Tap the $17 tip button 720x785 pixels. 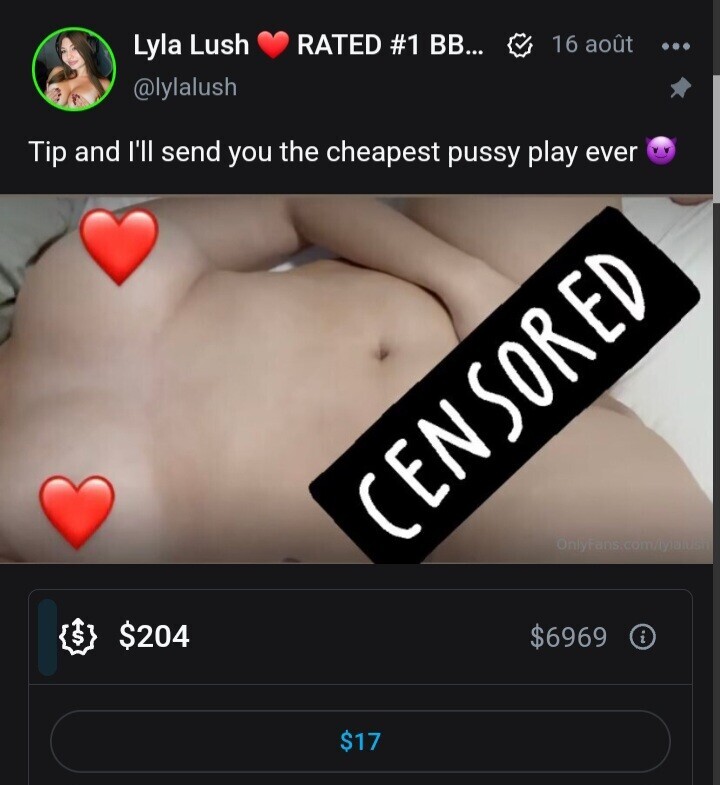tap(360, 742)
